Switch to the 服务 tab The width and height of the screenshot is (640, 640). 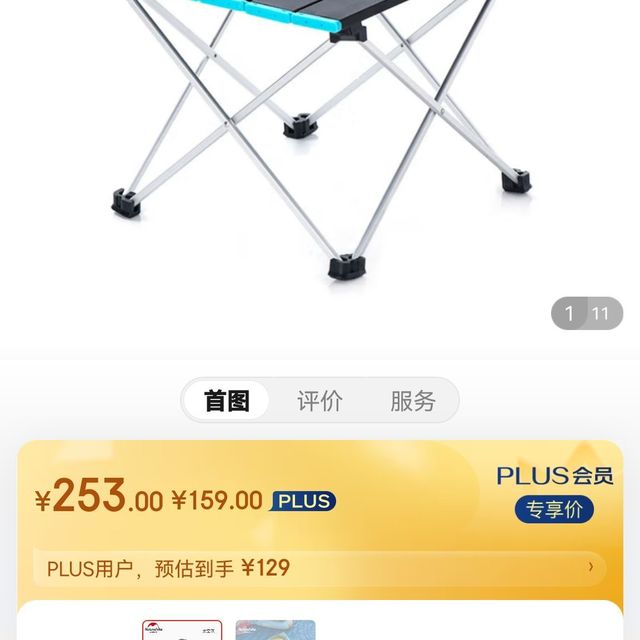(x=413, y=401)
